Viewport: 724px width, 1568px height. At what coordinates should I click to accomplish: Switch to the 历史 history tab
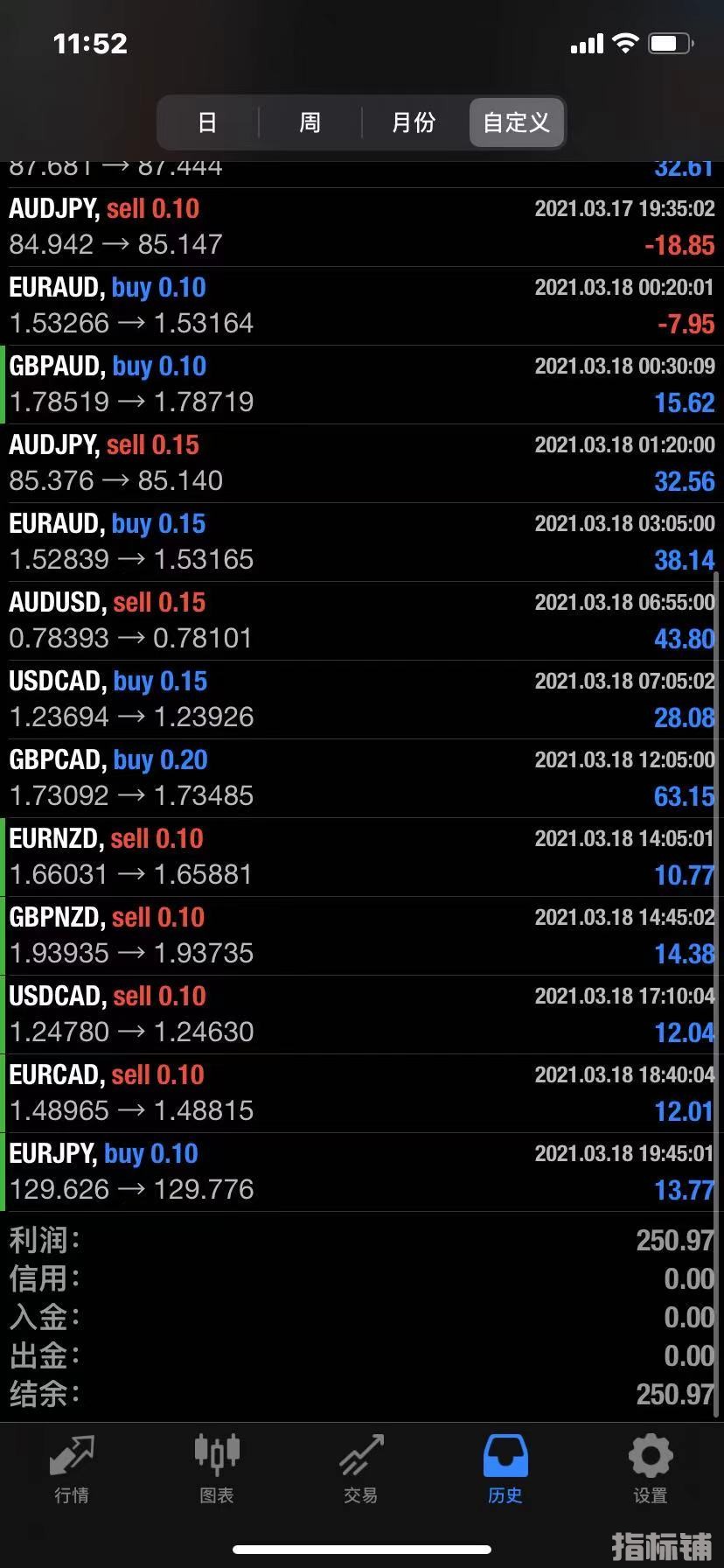click(505, 1469)
